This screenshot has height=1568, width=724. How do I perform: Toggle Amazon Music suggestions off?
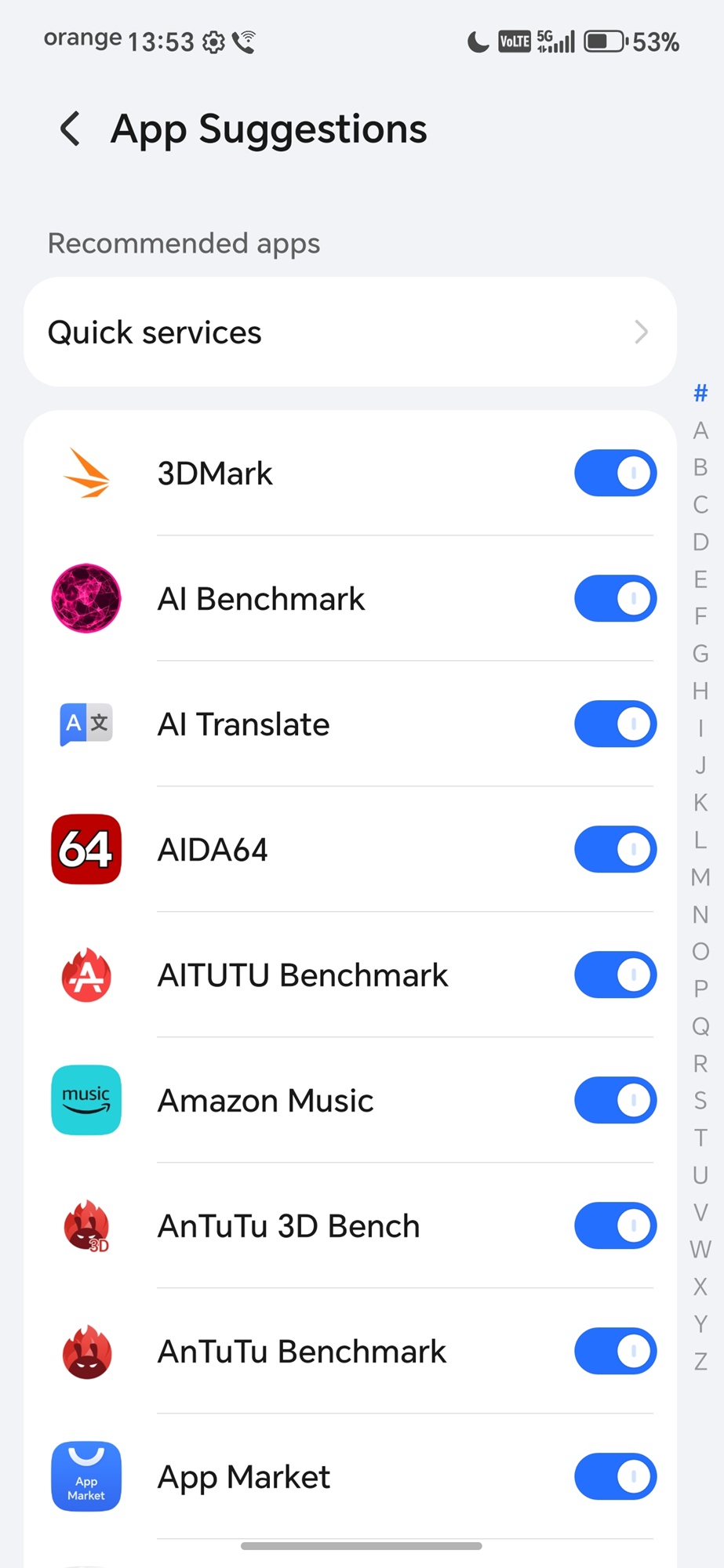pyautogui.click(x=615, y=1101)
